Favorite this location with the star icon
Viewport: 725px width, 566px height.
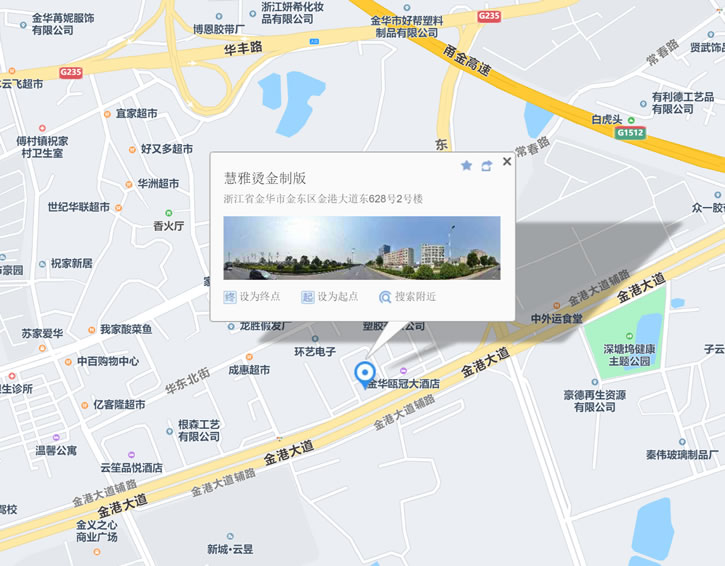(466, 166)
